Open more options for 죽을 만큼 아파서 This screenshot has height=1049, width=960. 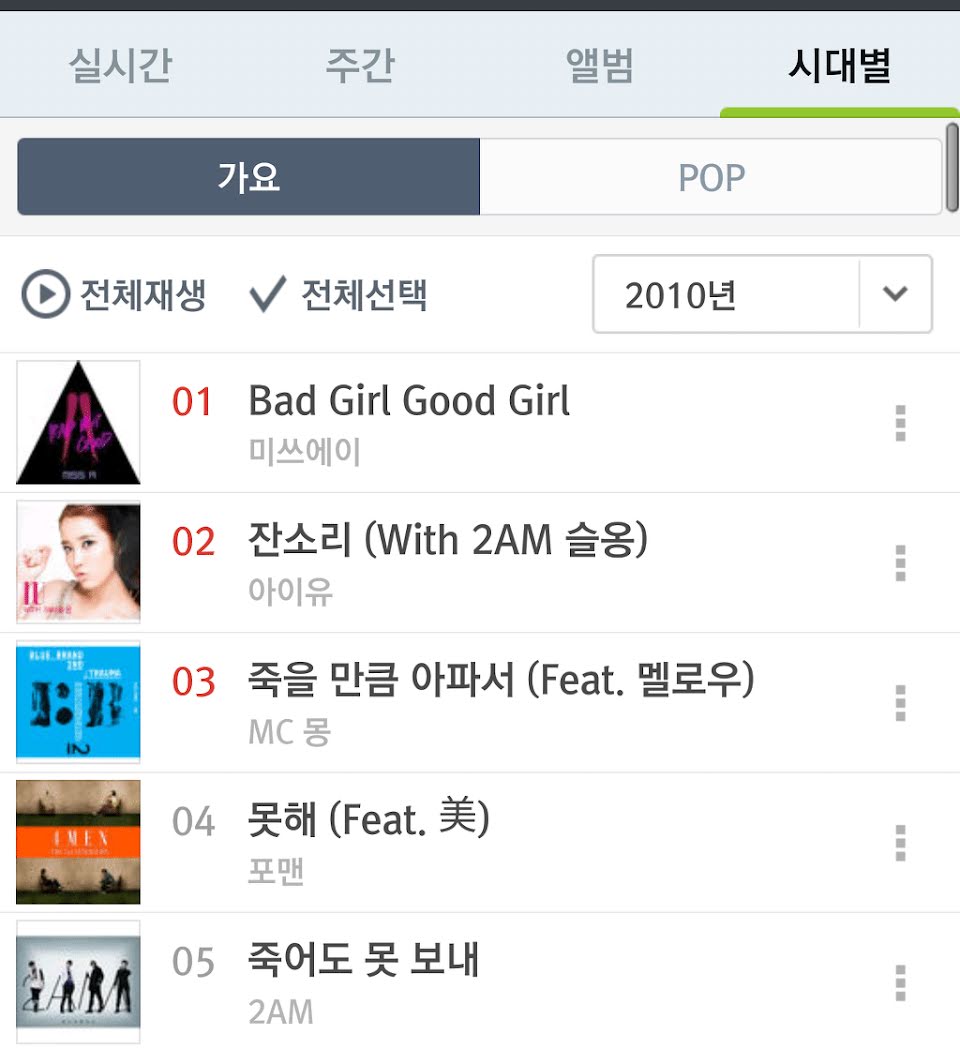click(x=900, y=703)
